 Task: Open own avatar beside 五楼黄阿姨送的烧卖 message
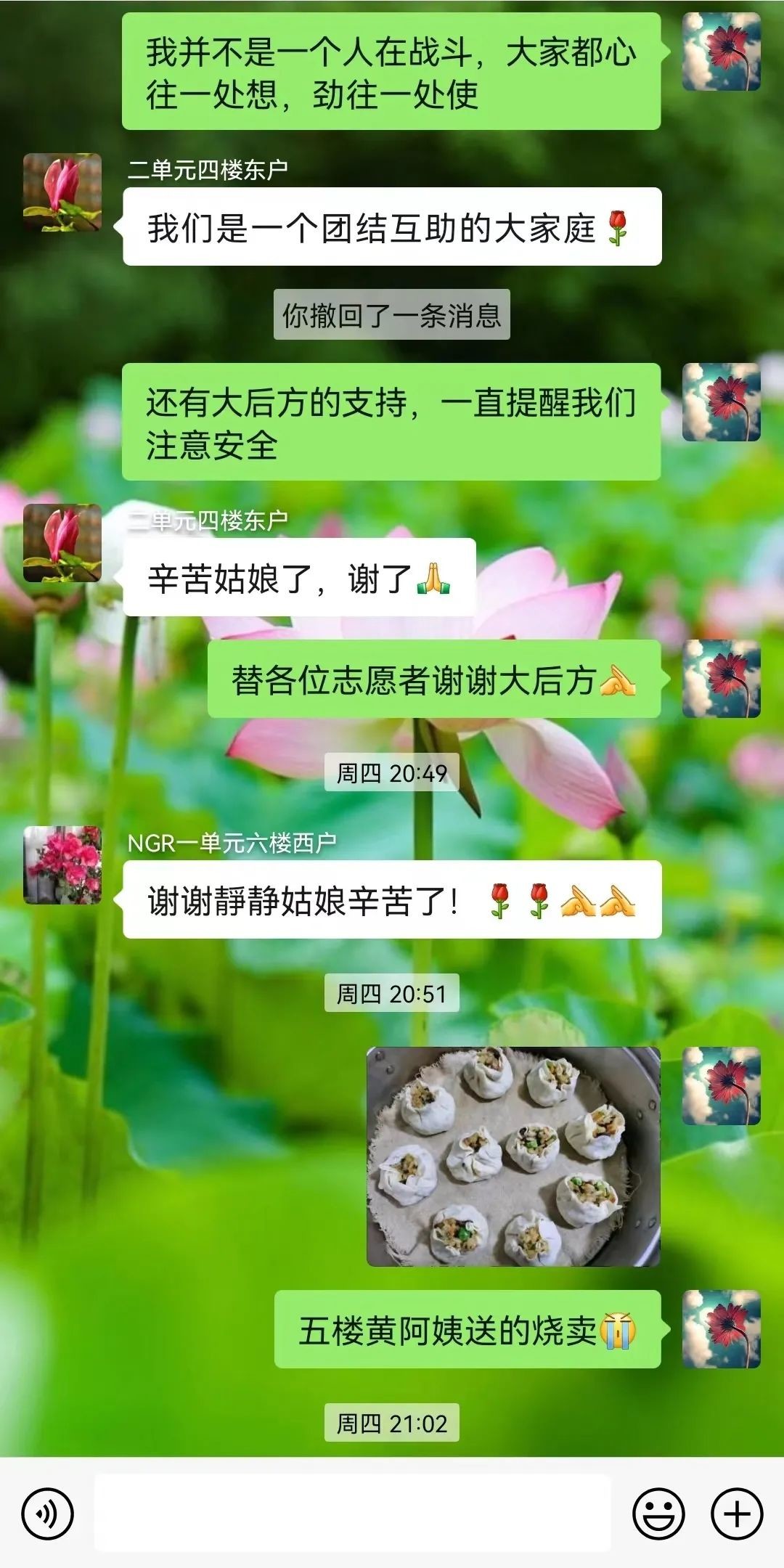[x=721, y=1329]
